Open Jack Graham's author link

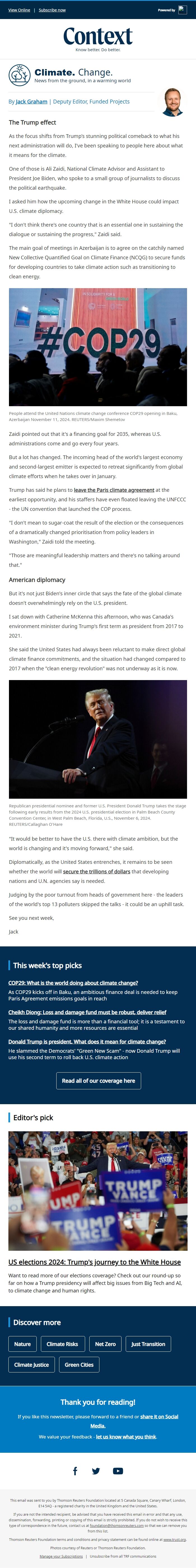click(32, 102)
